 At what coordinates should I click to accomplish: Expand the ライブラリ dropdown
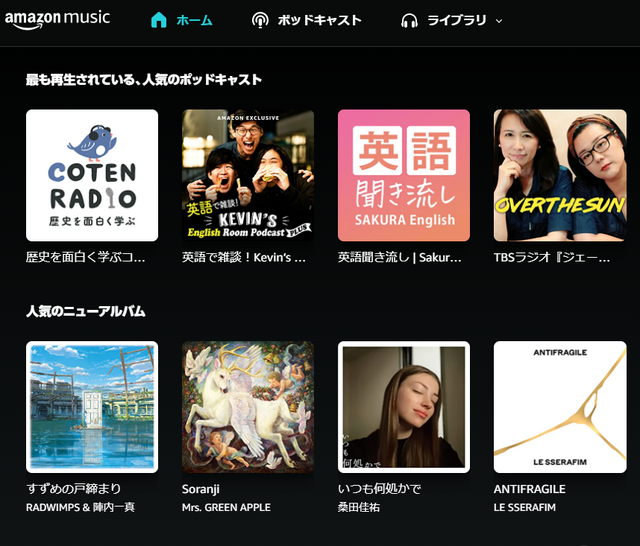451,20
